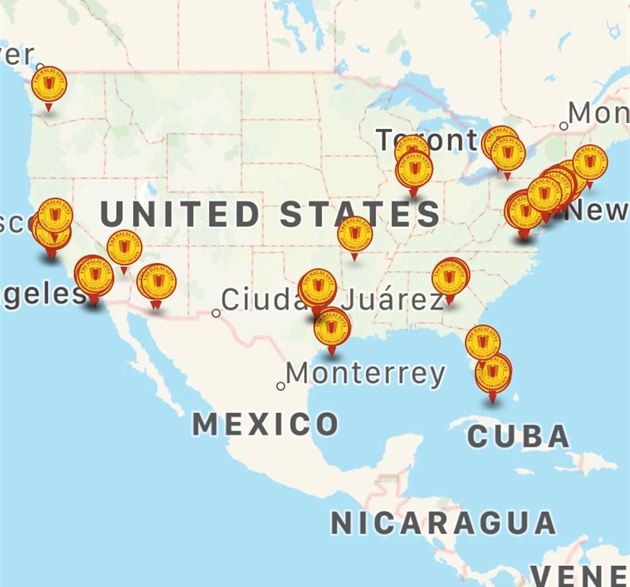
Task: Open the pin near Los Angeles
Action: tap(94, 276)
